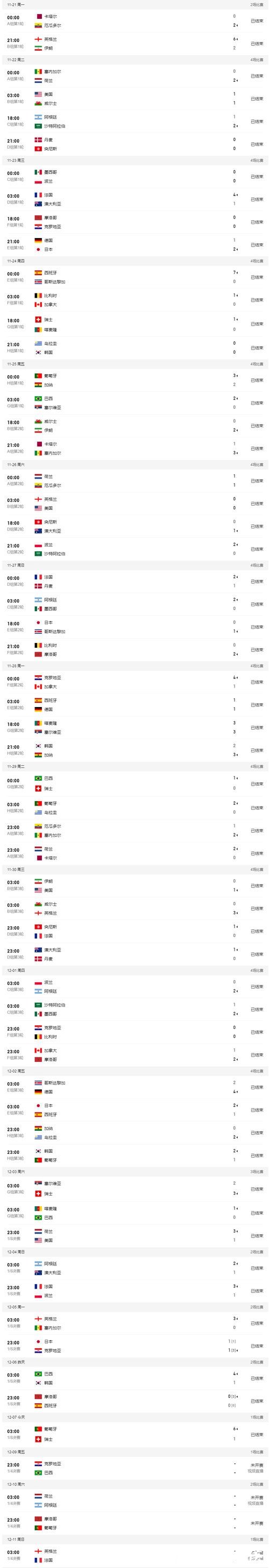Screen dimensions: 269x1568
Task: View the 阿根廷 vs 沙特阿拉伯 match details
Action: (x=134, y=121)
